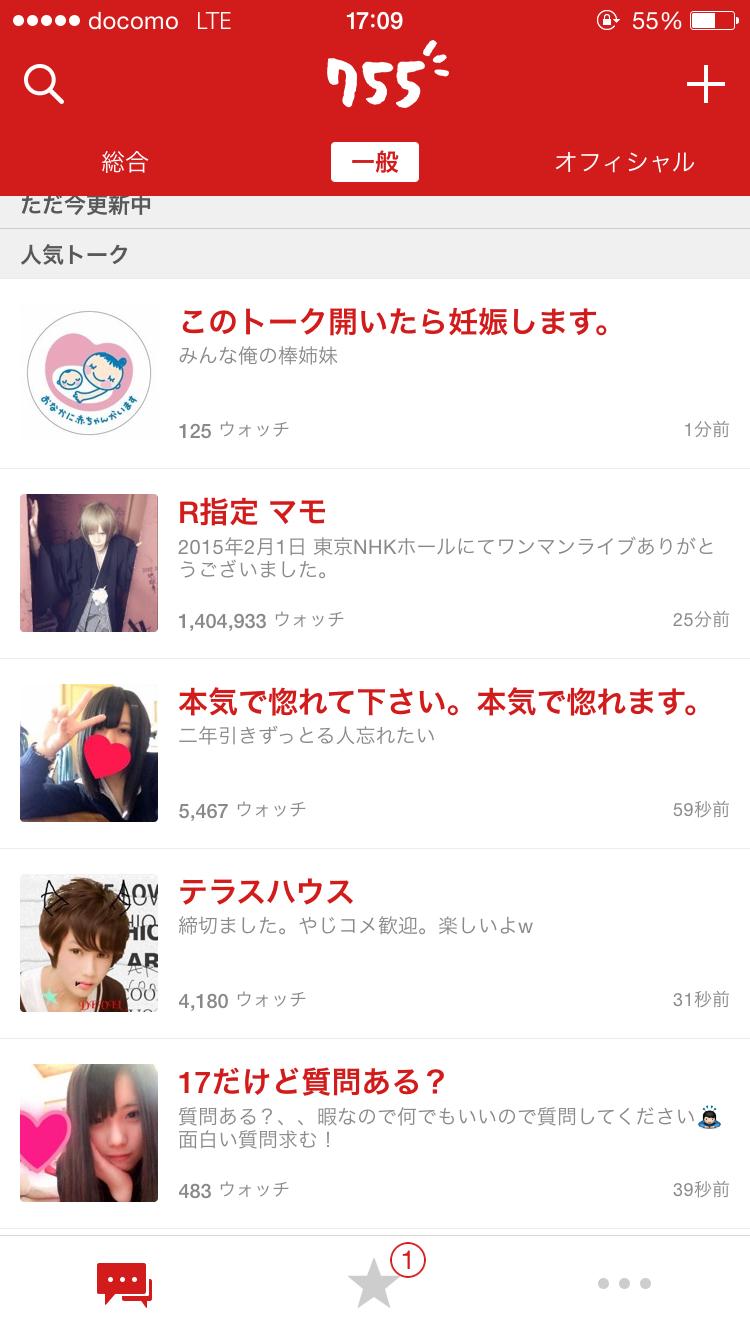Open the talk 本気で惚れて下さい。本気で惚れます。

(440, 702)
